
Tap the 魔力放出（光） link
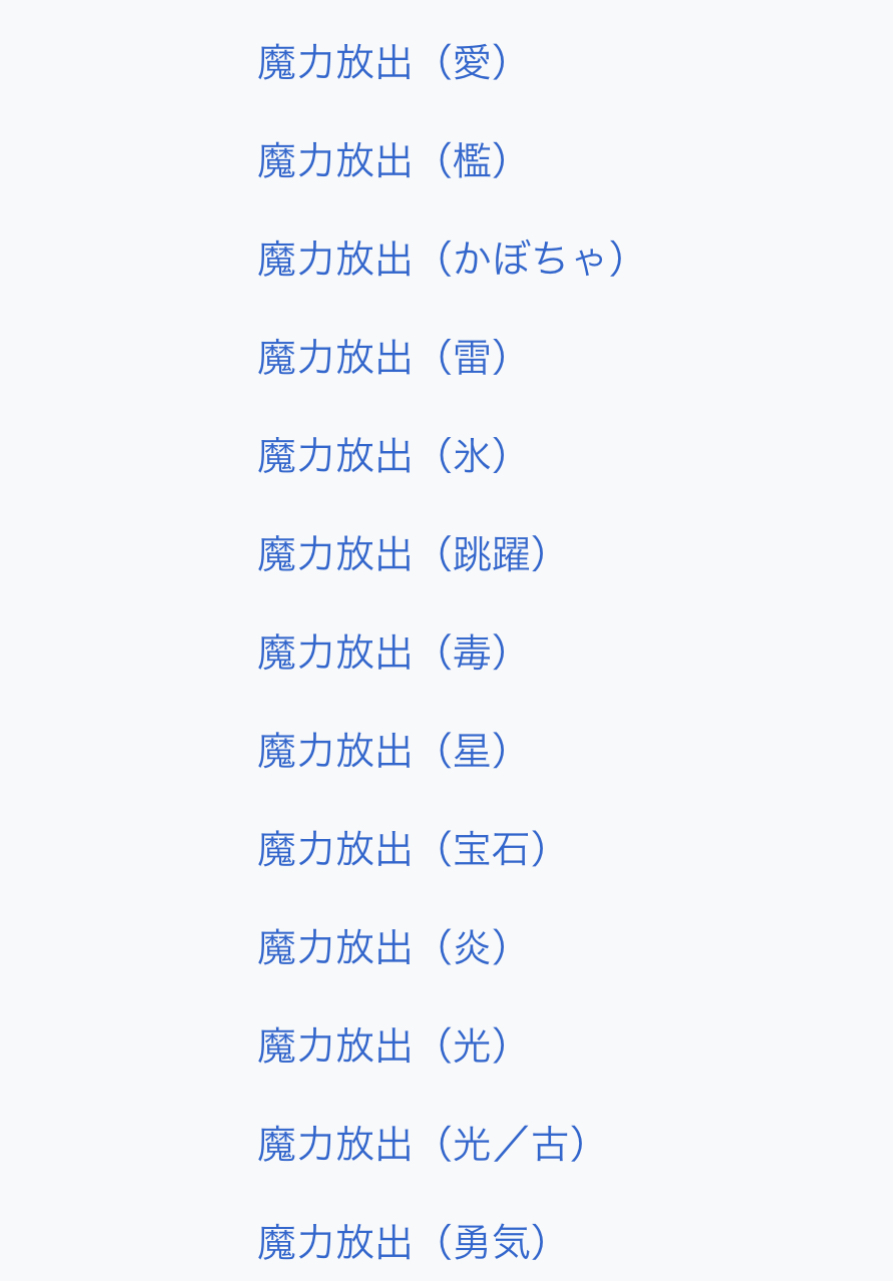tap(383, 1046)
